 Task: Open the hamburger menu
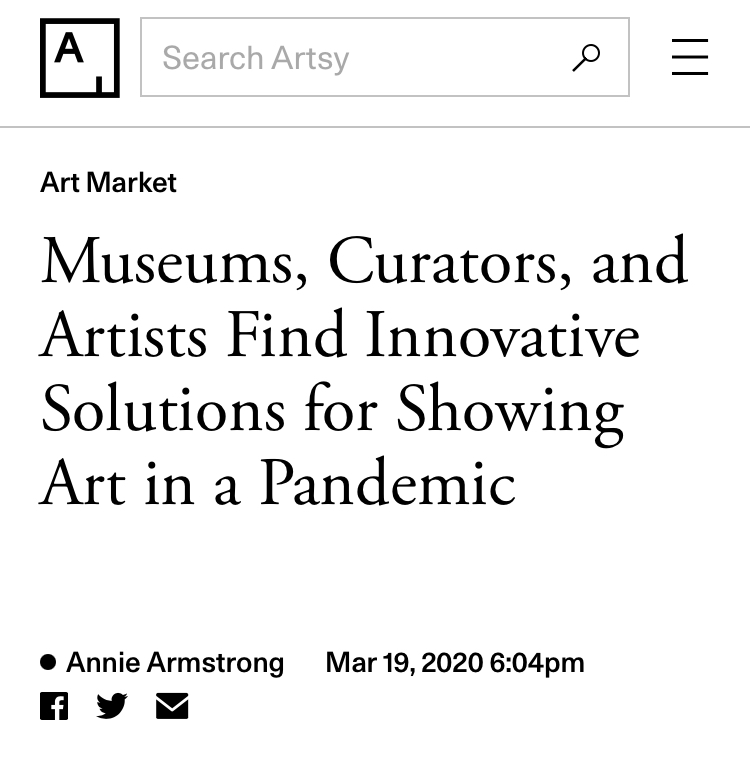tap(690, 57)
